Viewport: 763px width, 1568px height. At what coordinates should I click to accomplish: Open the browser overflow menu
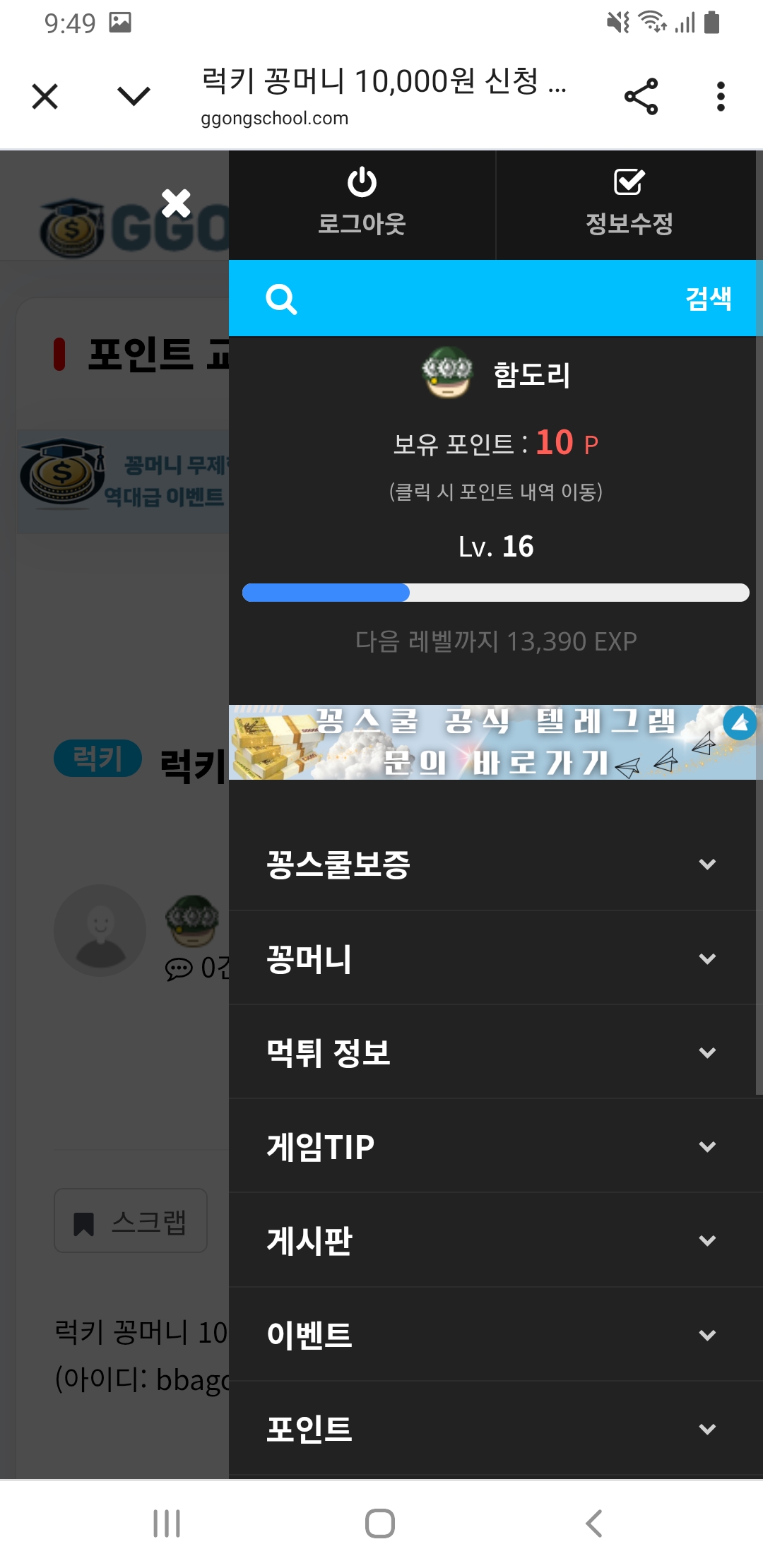click(x=720, y=97)
